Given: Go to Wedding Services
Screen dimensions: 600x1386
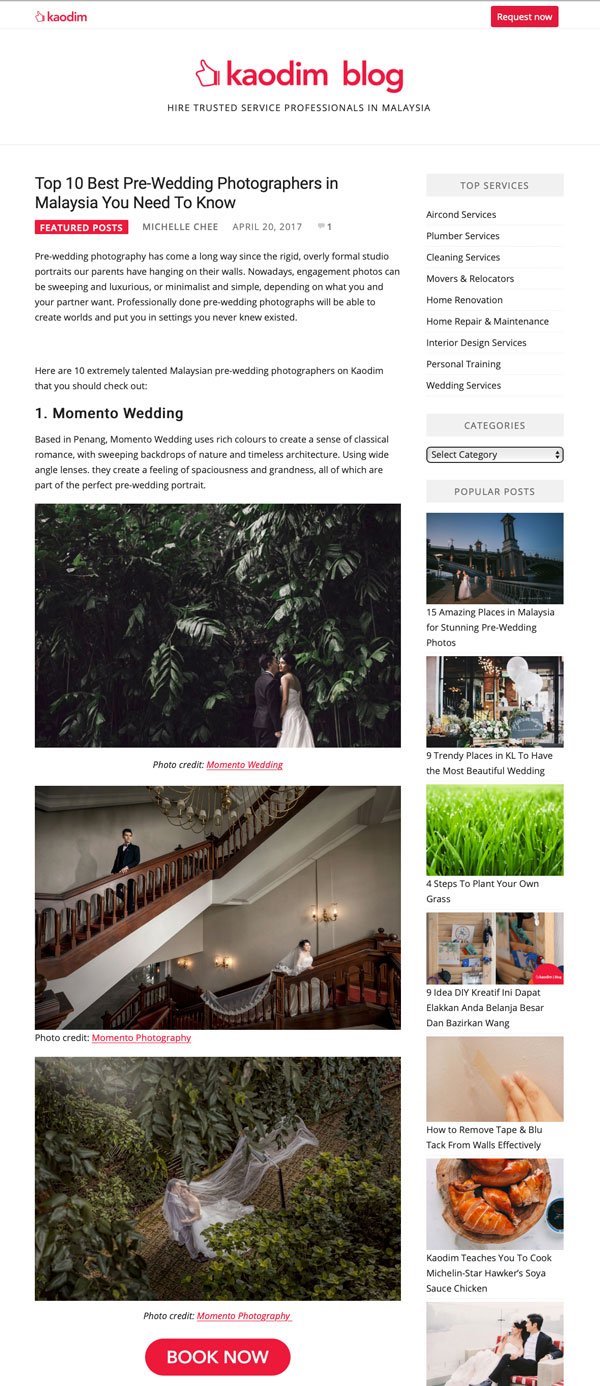Looking at the screenshot, I should click(463, 385).
